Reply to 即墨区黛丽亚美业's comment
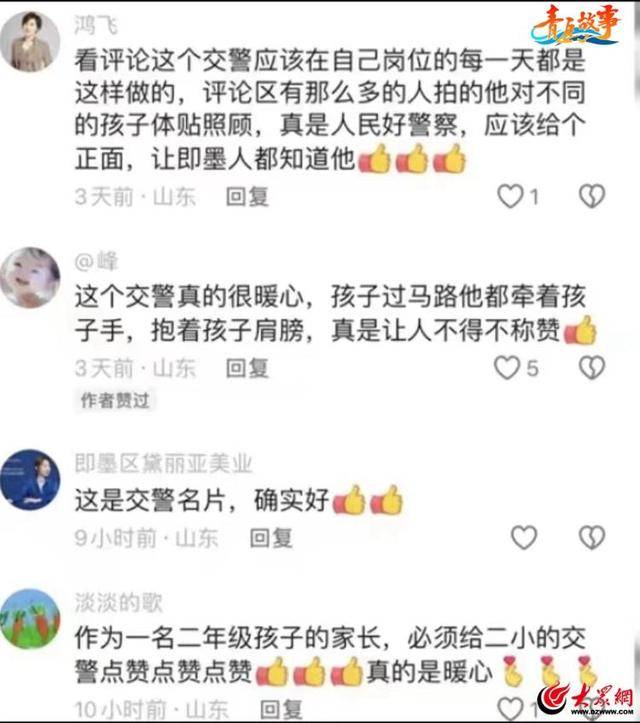Viewport: 640px width, 723px height. (x=270, y=538)
